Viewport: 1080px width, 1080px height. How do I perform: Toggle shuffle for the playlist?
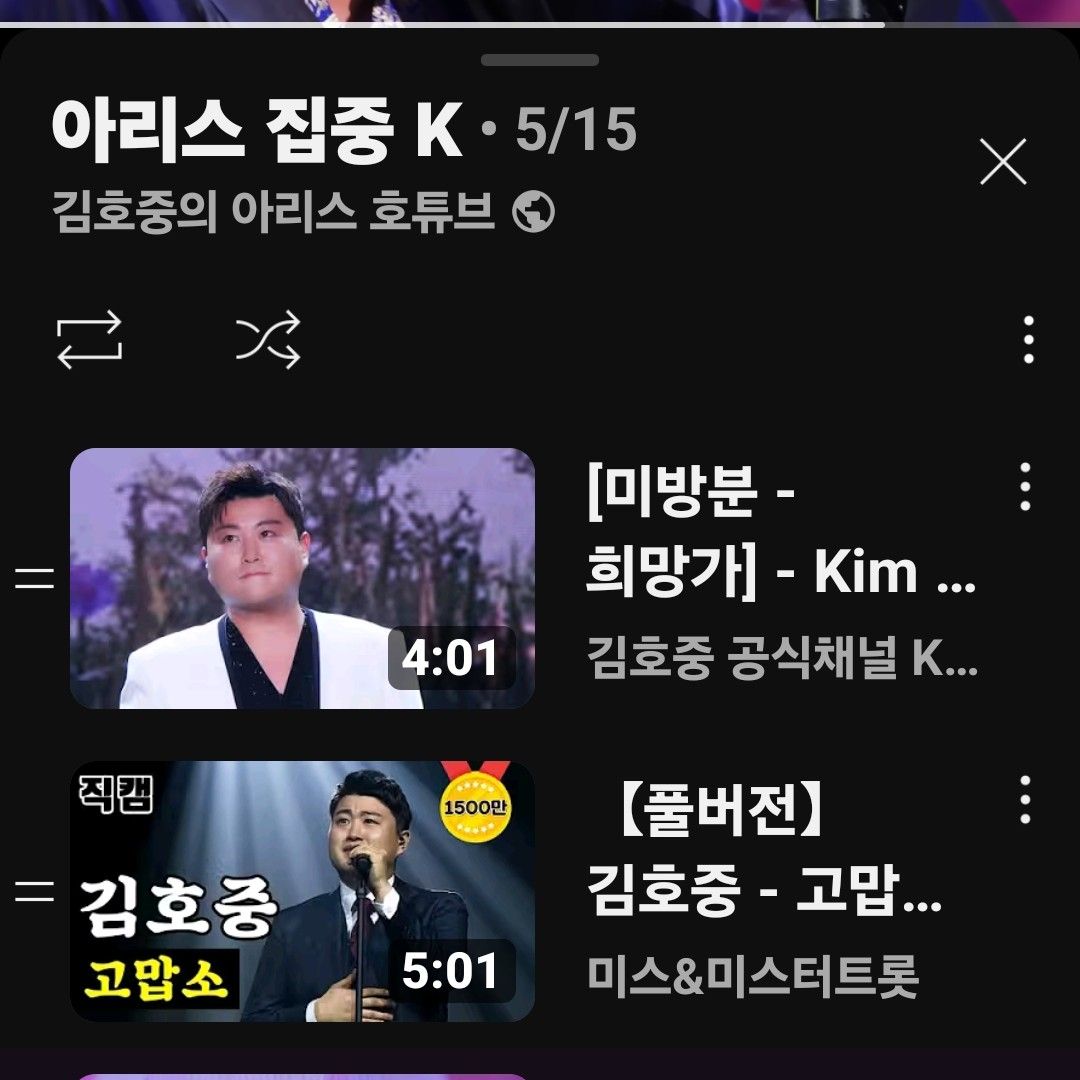[x=268, y=340]
